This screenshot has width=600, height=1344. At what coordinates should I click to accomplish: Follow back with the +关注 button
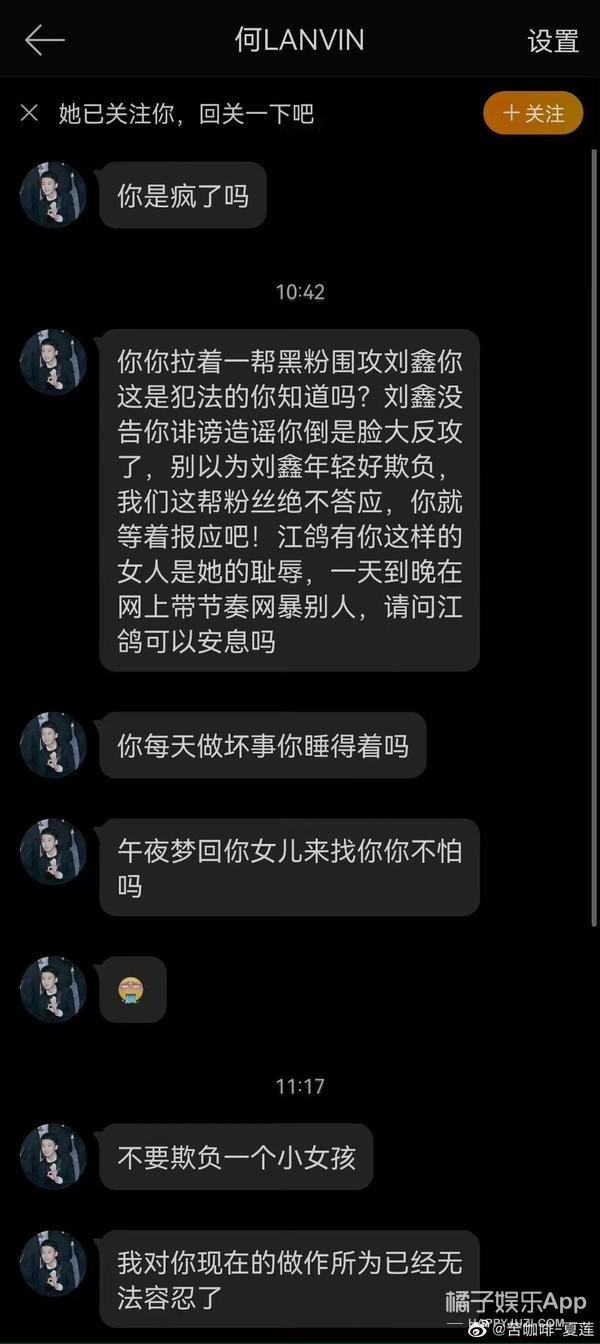533,113
